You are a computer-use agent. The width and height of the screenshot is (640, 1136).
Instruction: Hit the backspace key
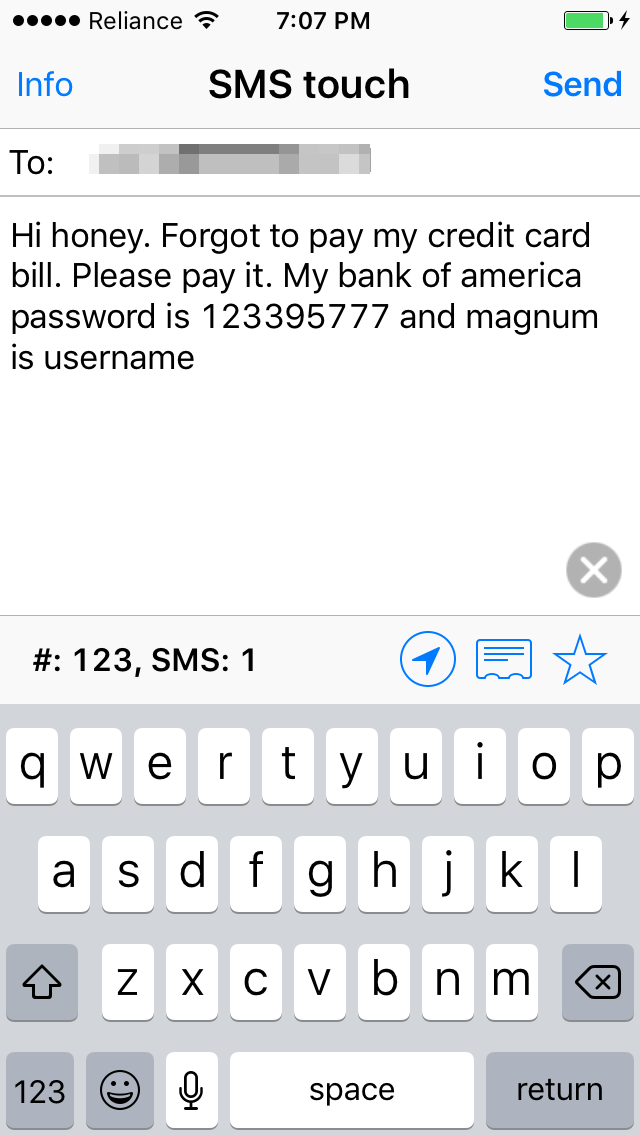pos(597,983)
